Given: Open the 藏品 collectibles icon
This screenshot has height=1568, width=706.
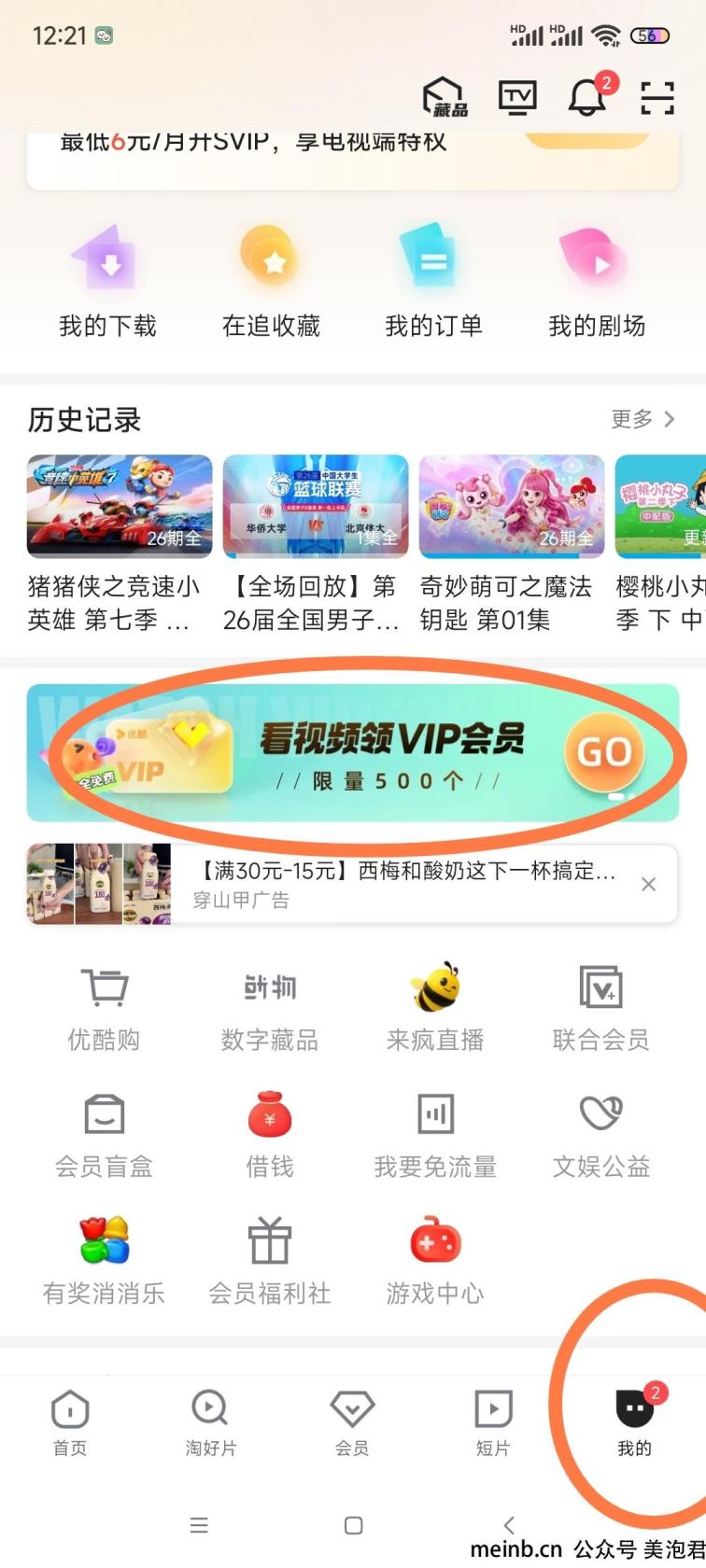Looking at the screenshot, I should click(x=445, y=97).
